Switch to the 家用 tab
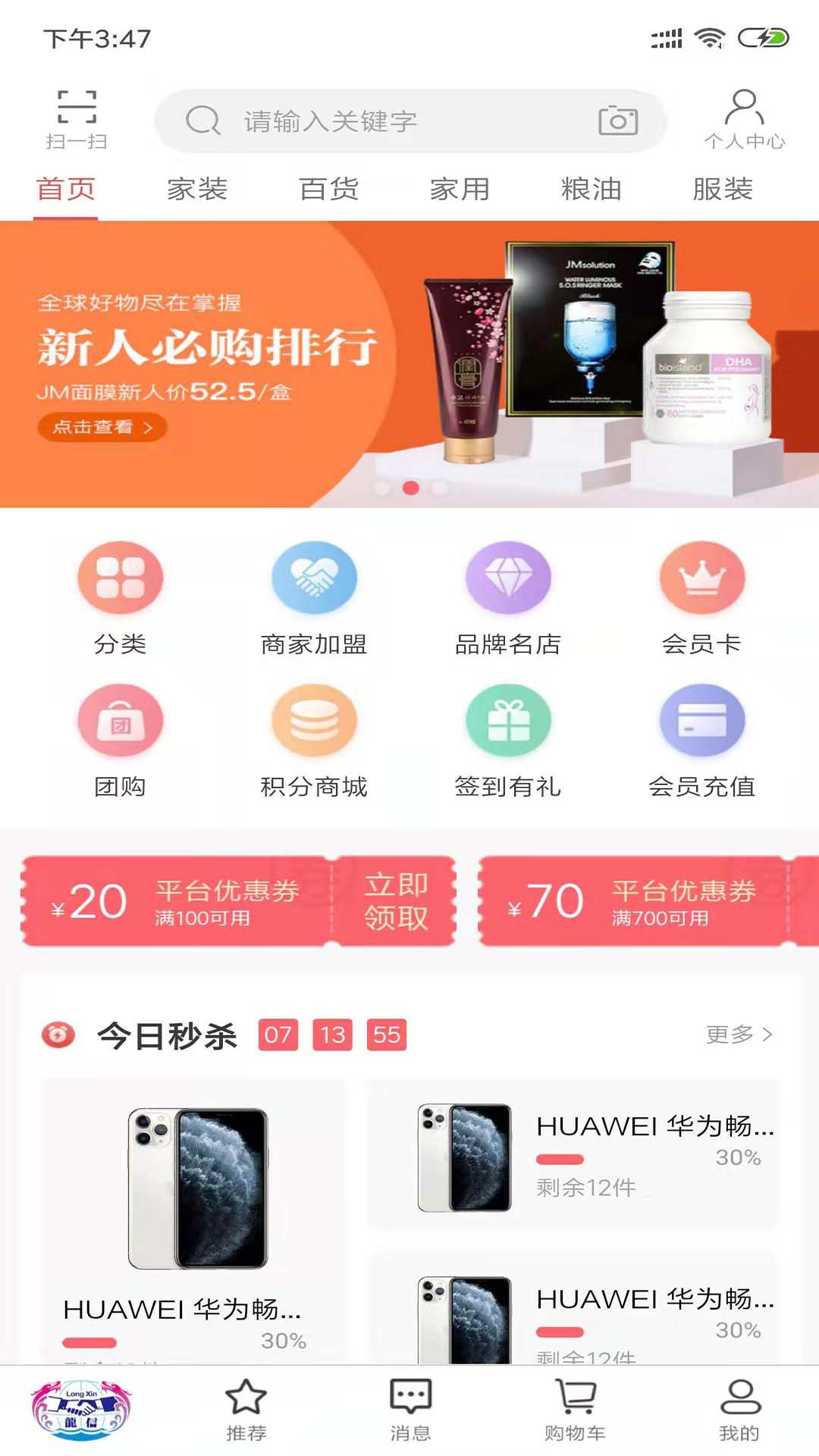Screen dimensions: 819x1456 click(x=458, y=190)
